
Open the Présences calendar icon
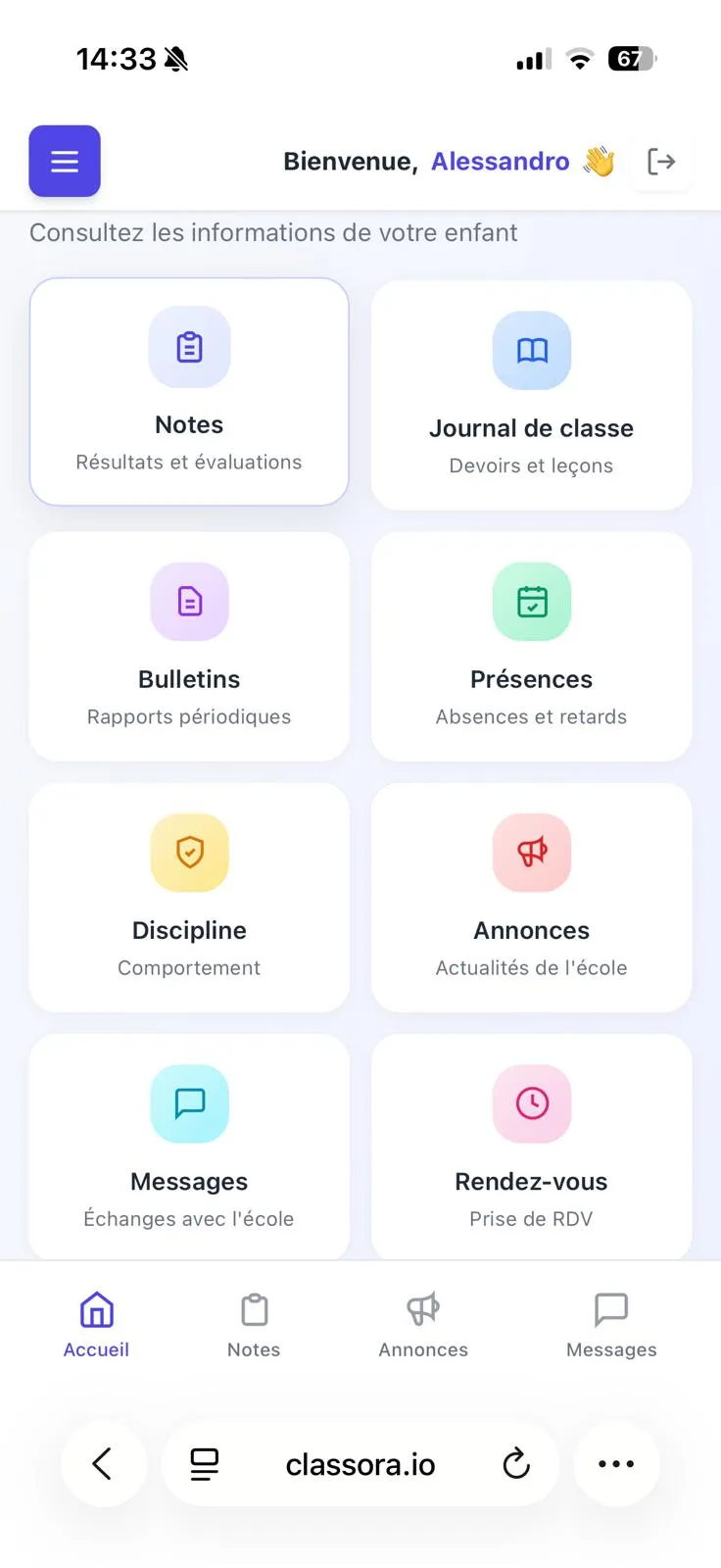[531, 602]
